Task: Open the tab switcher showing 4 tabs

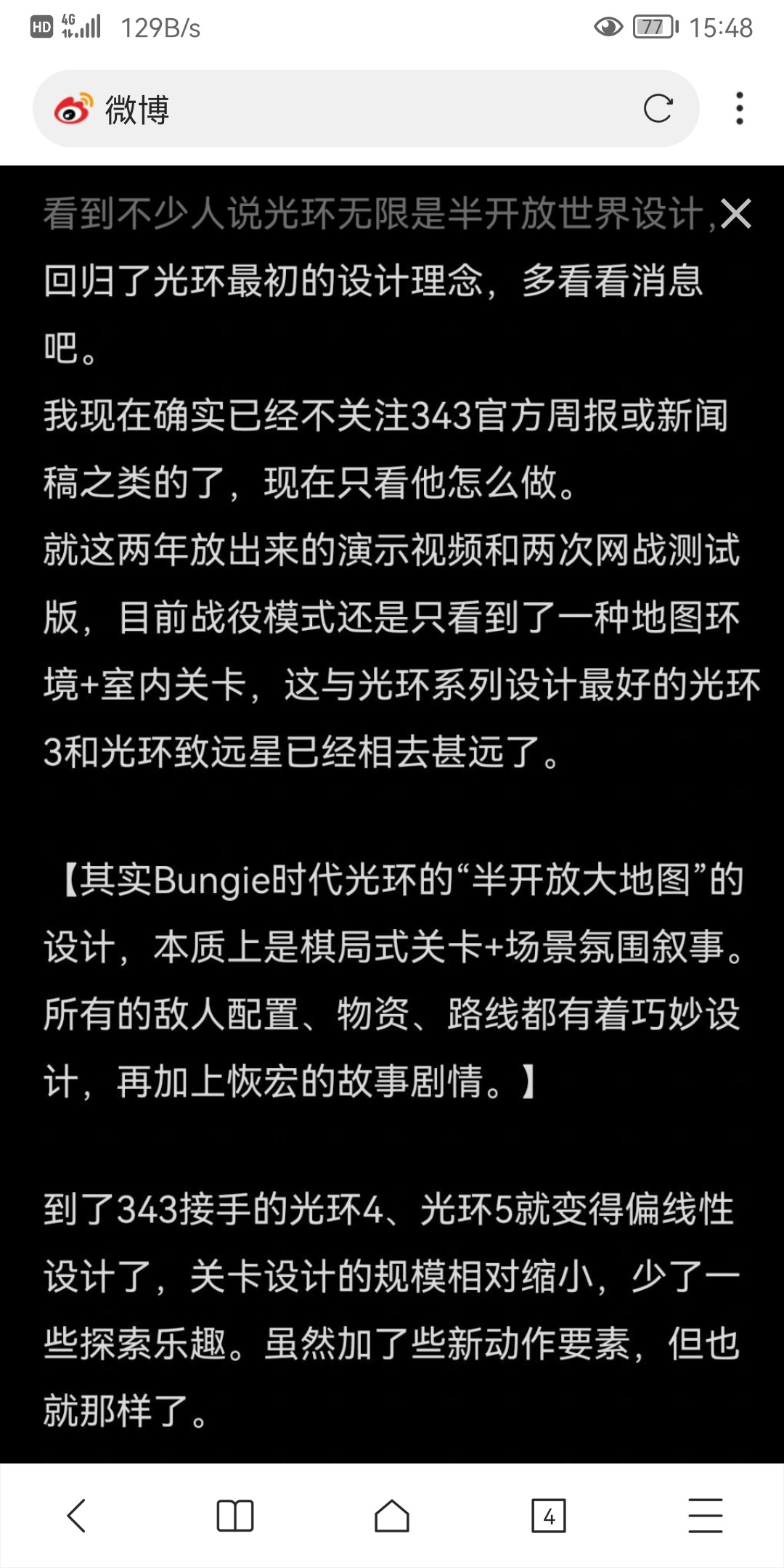Action: (549, 1516)
